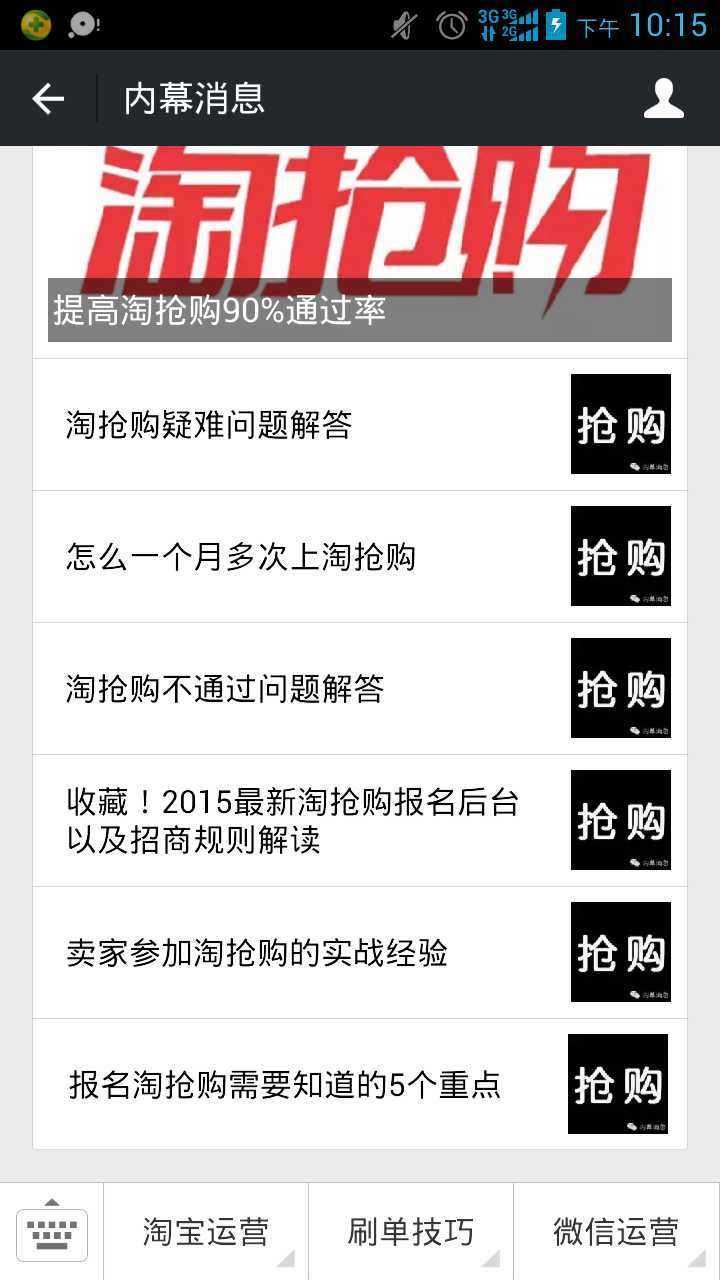Screen dimensions: 720x1280
Task: Switch to keyboard input mode
Action: pyautogui.click(x=52, y=1232)
